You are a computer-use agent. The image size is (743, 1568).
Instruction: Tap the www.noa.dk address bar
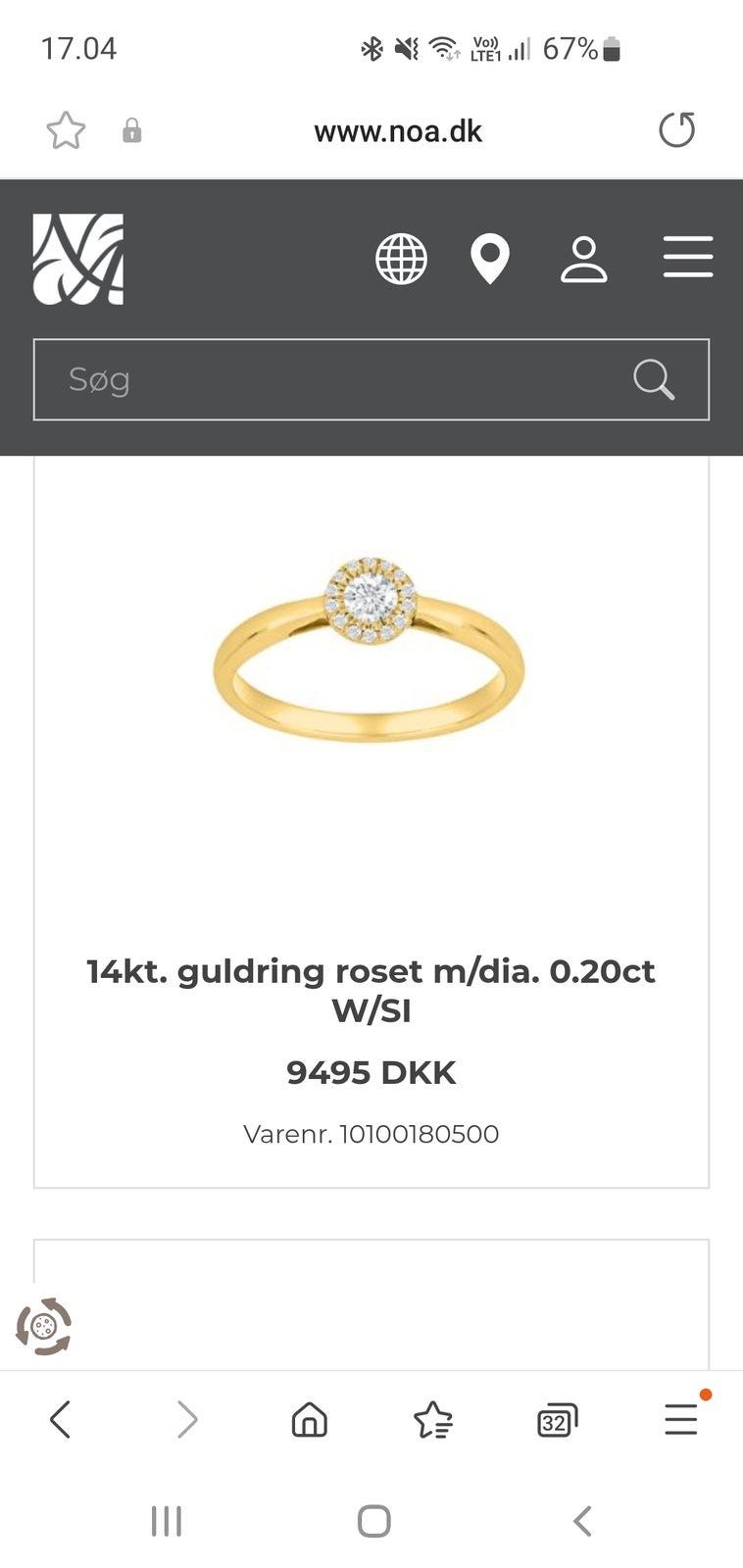point(397,131)
